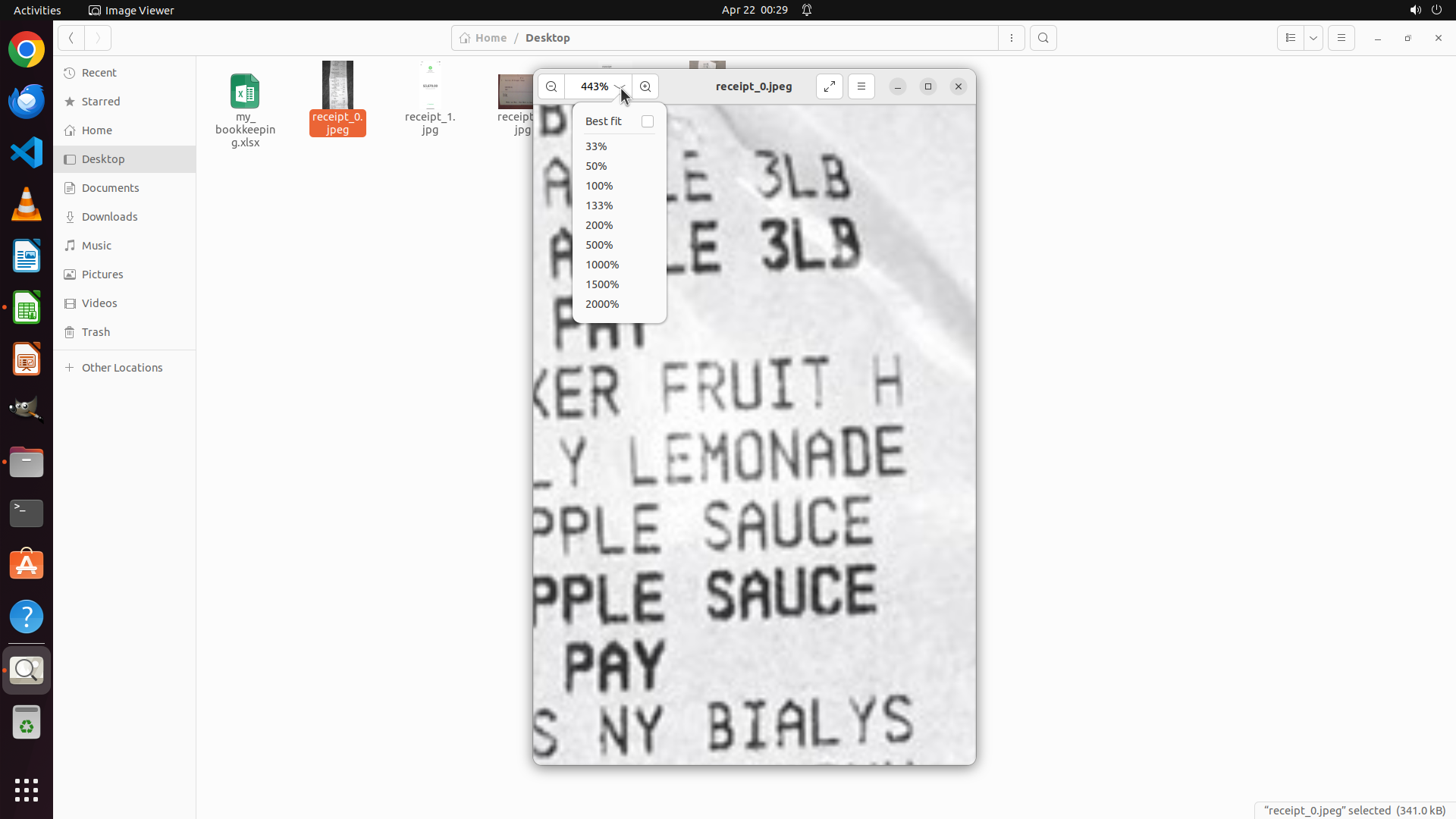
Task: Maximize the Image Viewer window
Action: [928, 86]
